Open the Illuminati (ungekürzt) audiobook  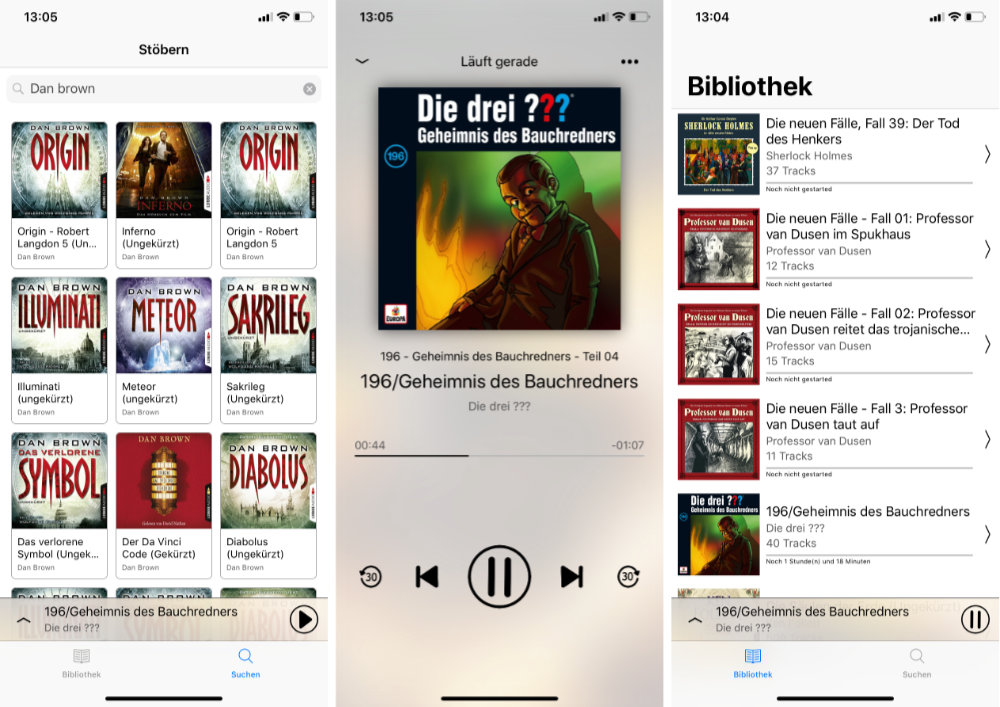59,349
